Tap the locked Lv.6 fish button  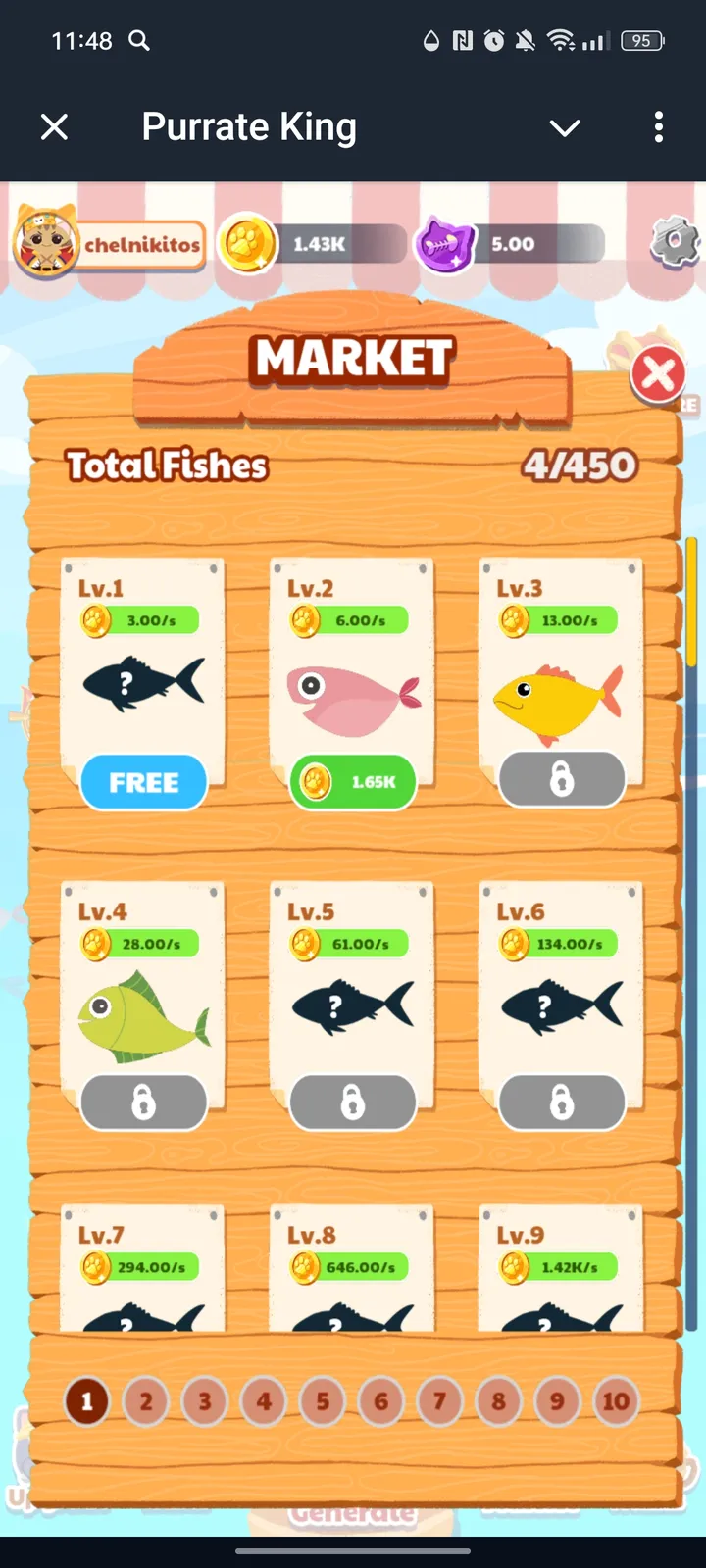pos(562,1103)
